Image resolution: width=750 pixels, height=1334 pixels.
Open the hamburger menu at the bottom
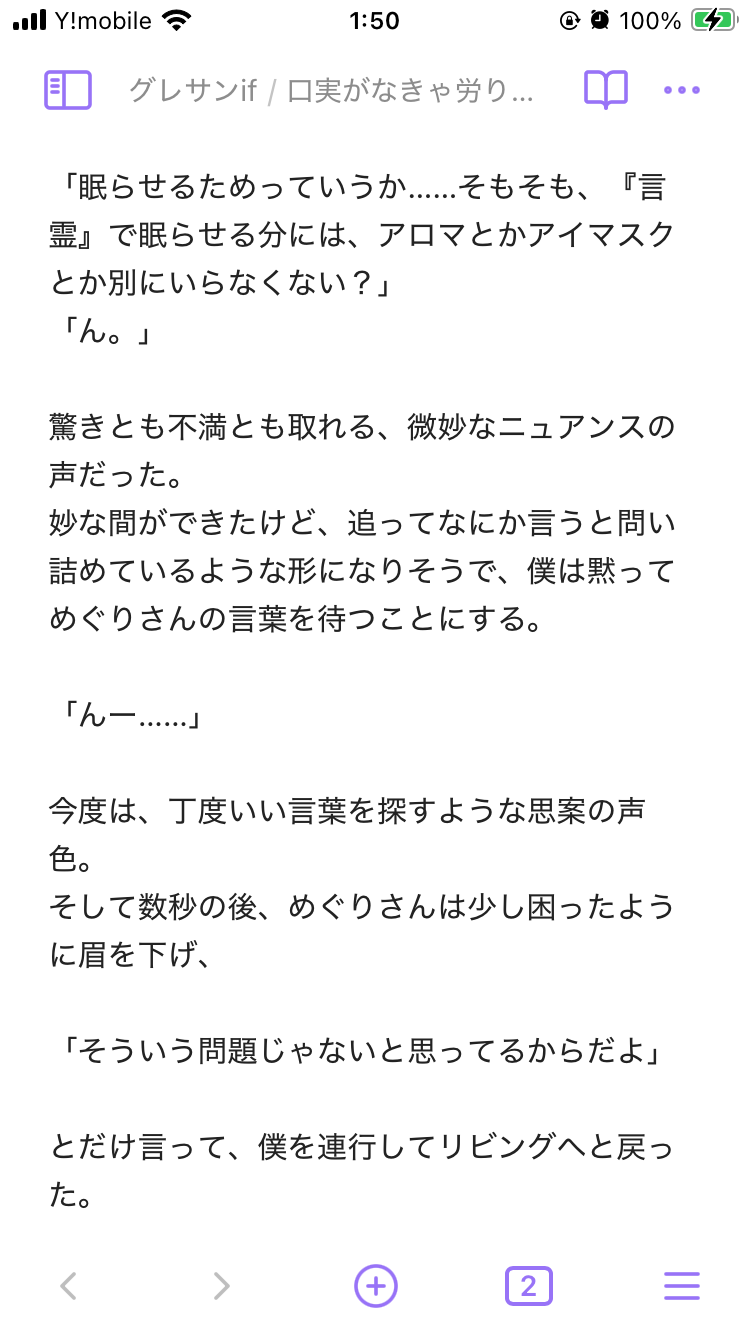pyautogui.click(x=682, y=1286)
